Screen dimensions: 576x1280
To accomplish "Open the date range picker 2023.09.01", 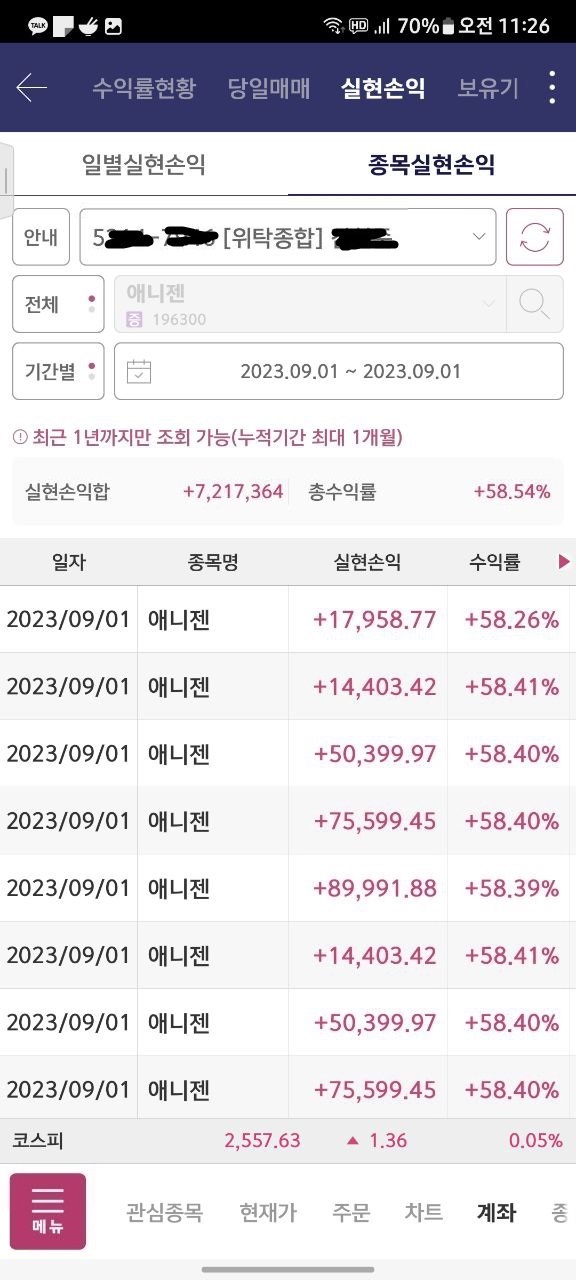I will click(339, 371).
